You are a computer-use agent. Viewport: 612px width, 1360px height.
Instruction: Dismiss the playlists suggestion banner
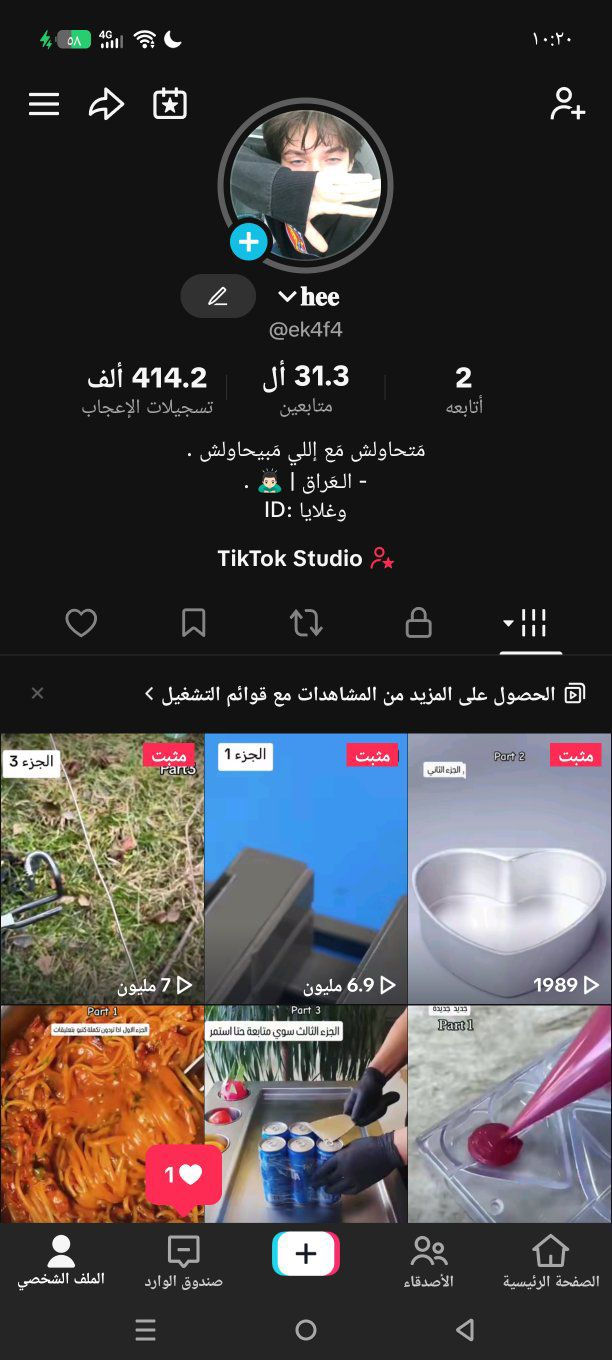[38, 693]
